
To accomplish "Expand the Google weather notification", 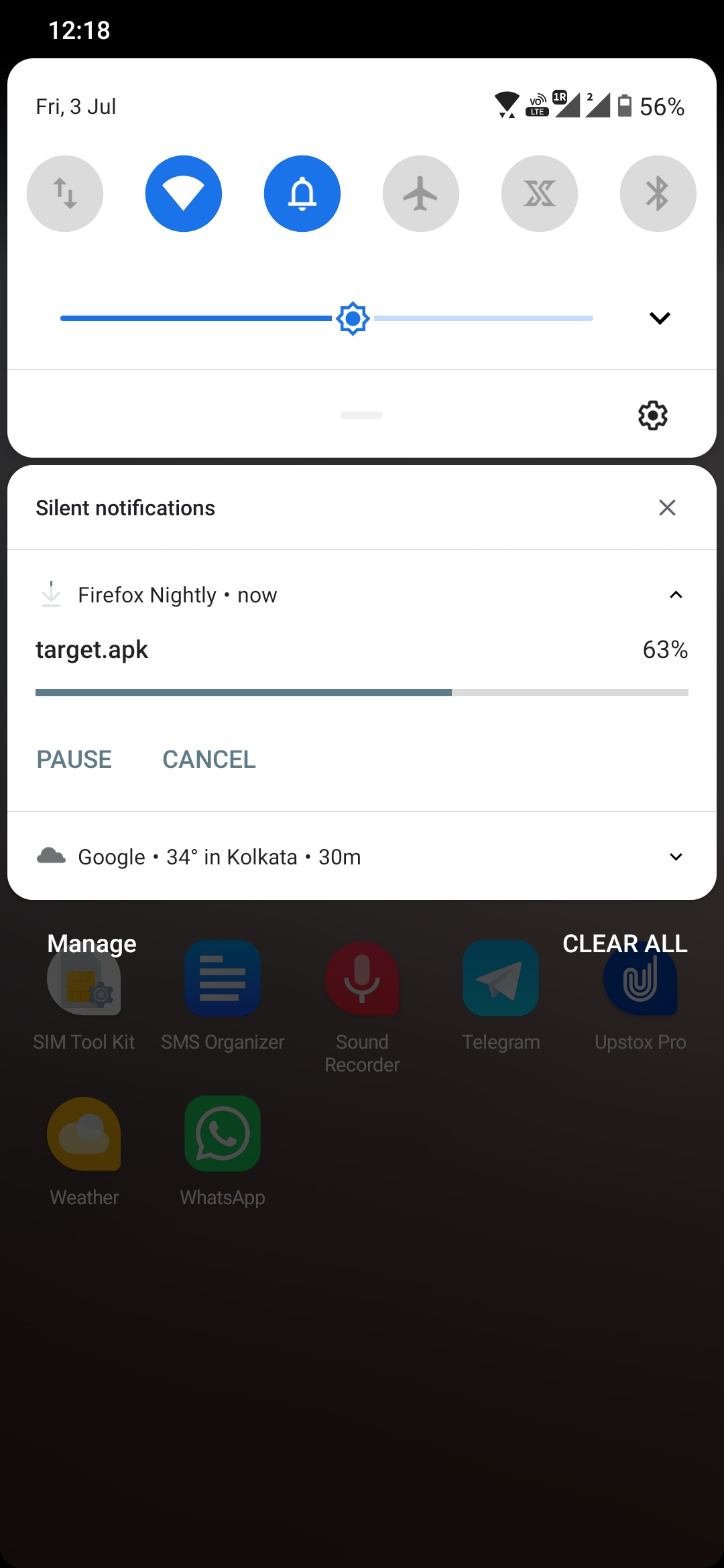I will pos(676,857).
